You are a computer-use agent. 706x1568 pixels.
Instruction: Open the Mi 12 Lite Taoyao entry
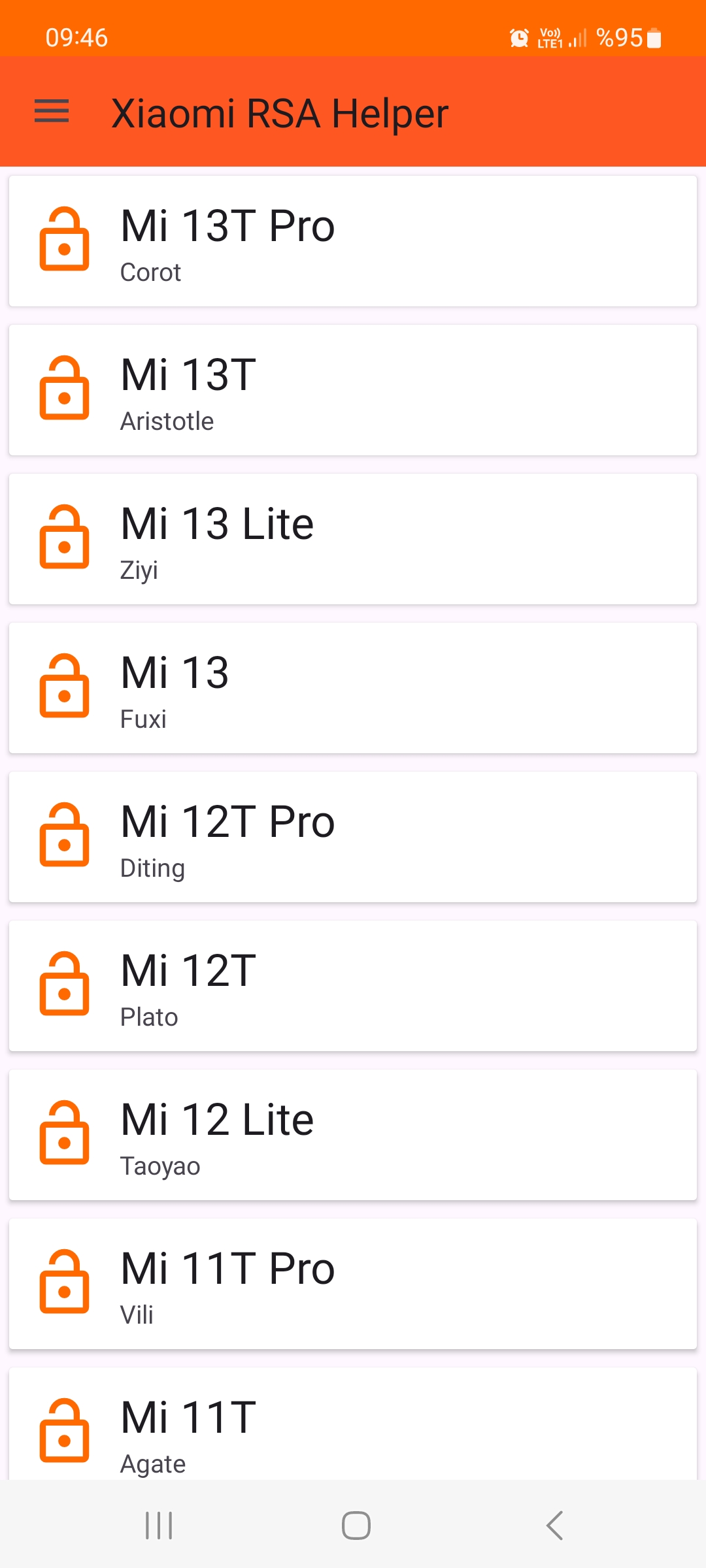click(x=353, y=1135)
